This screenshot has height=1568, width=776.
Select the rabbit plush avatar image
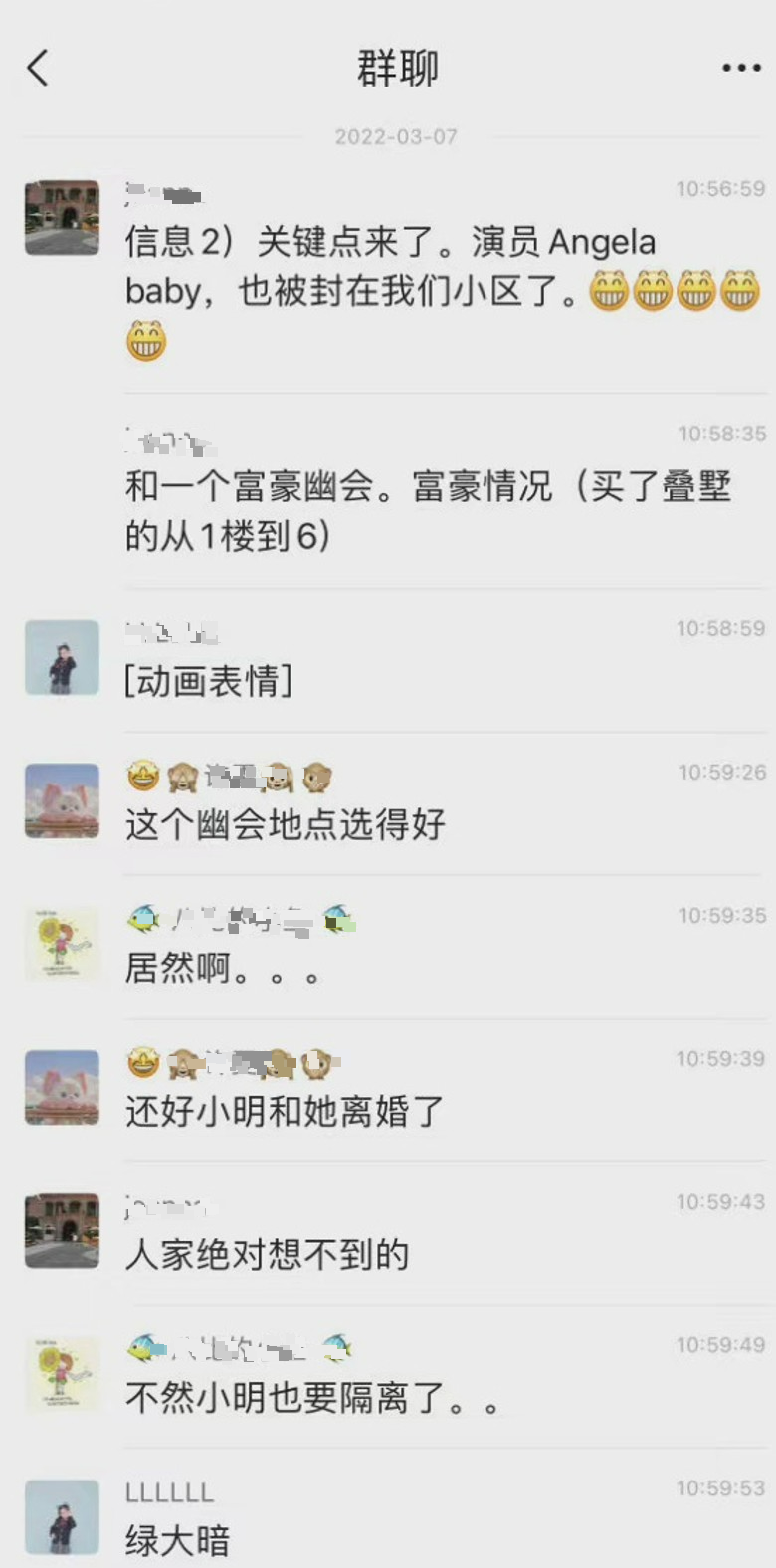click(x=61, y=802)
